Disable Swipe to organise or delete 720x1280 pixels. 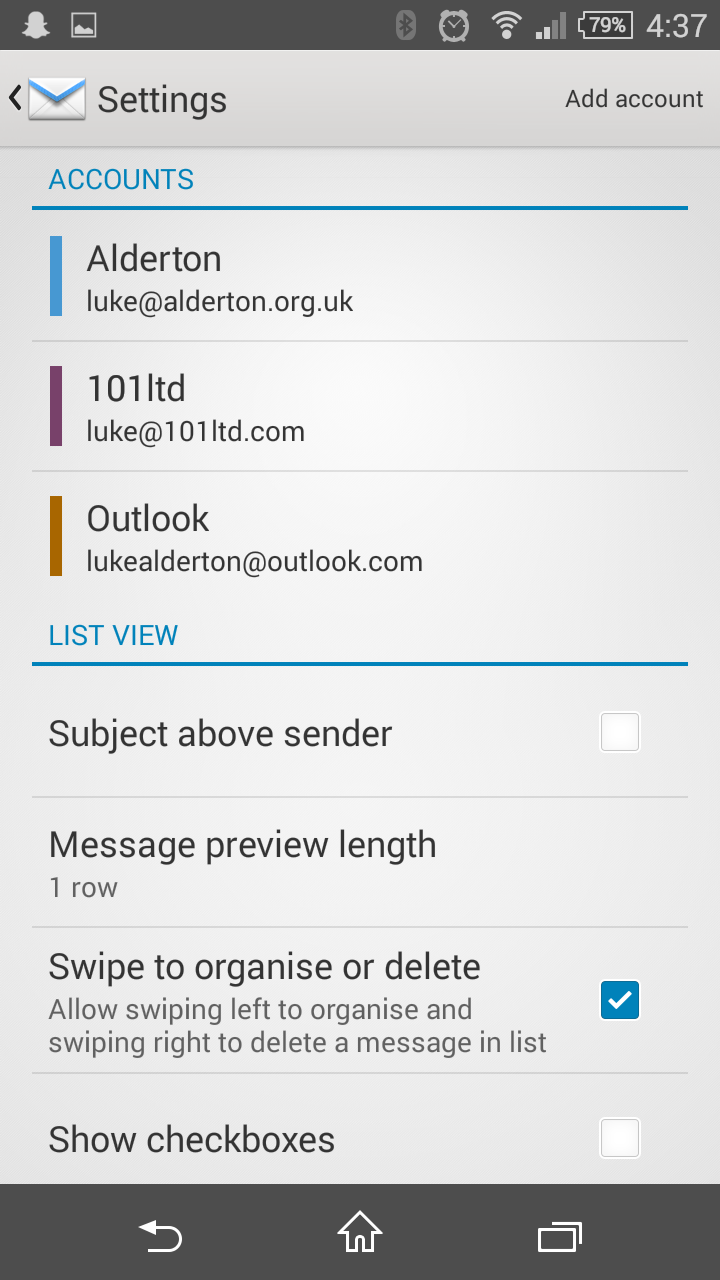tap(619, 1000)
